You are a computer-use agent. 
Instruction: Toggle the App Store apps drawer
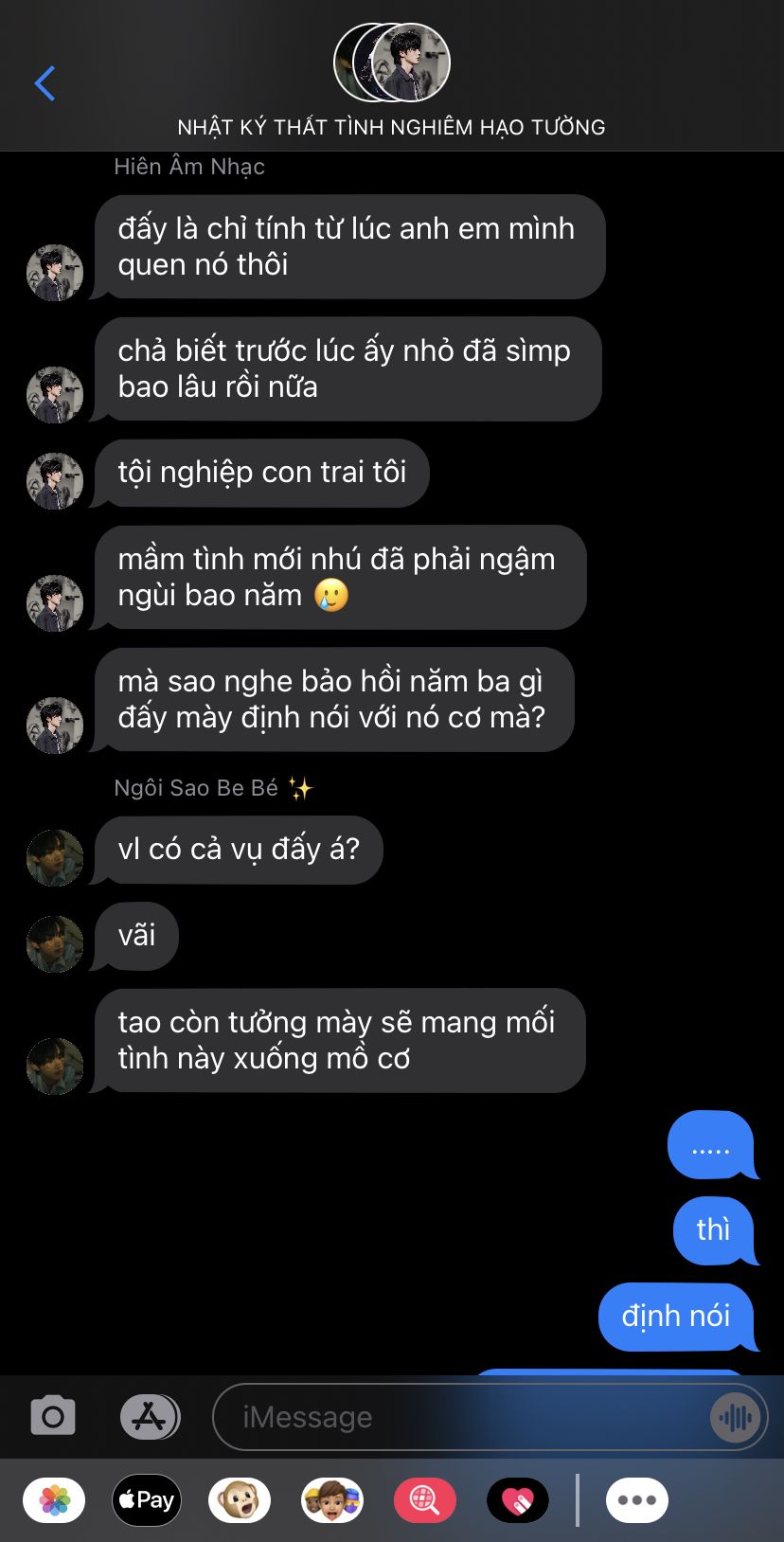pos(150,1417)
